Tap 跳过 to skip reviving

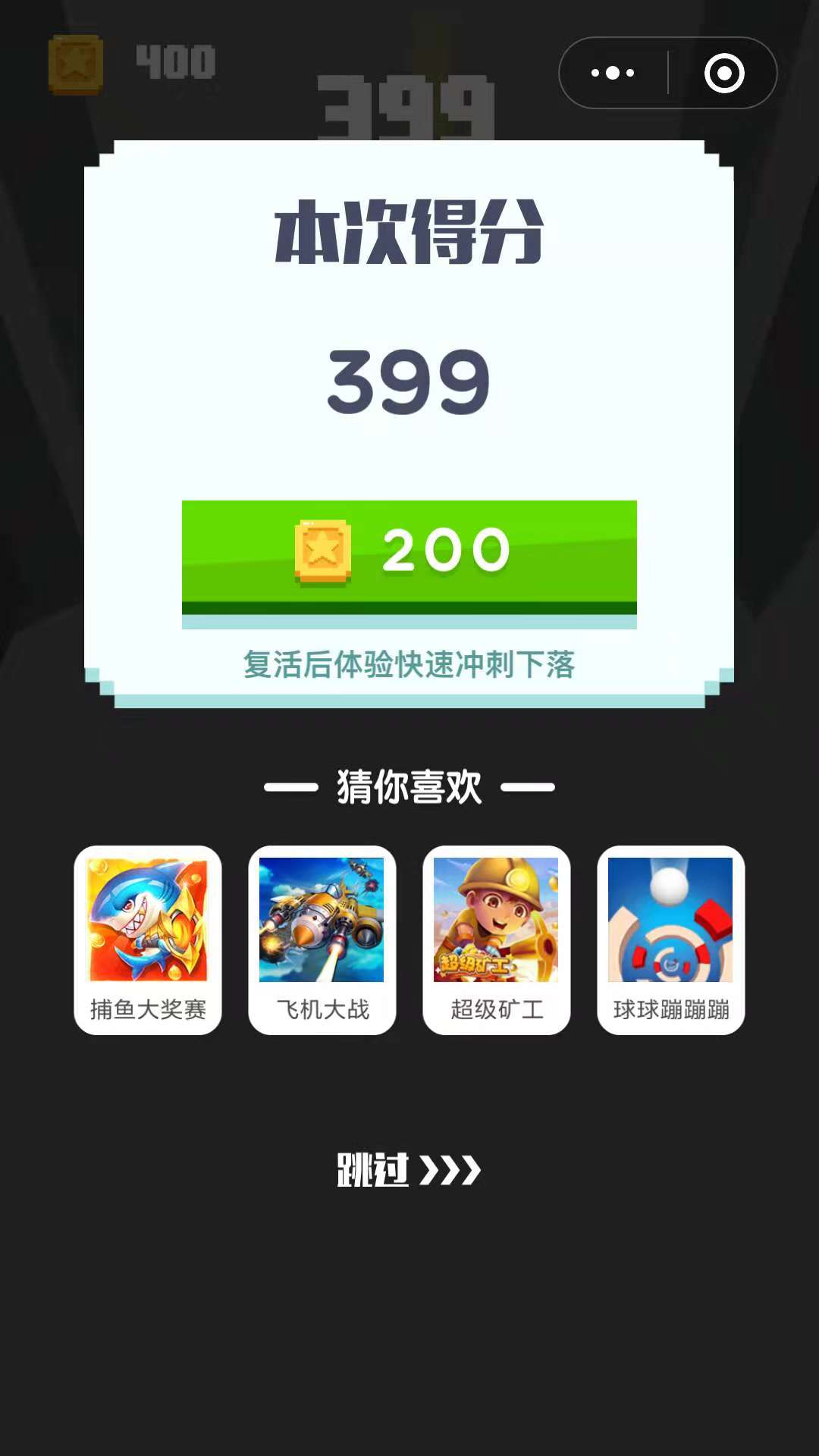coord(409,1169)
